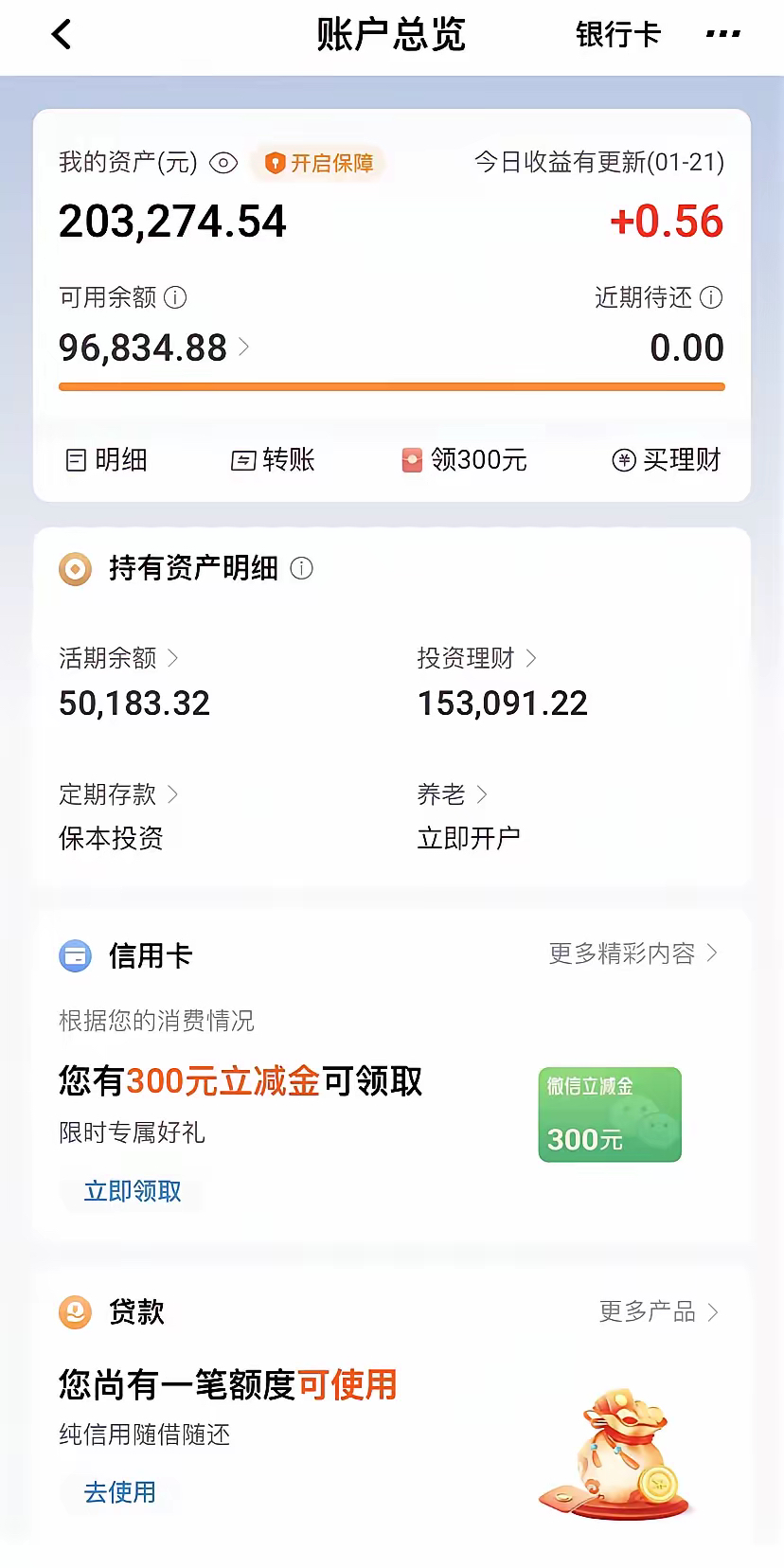Open the 信用卡 credit card icon

pos(76,956)
